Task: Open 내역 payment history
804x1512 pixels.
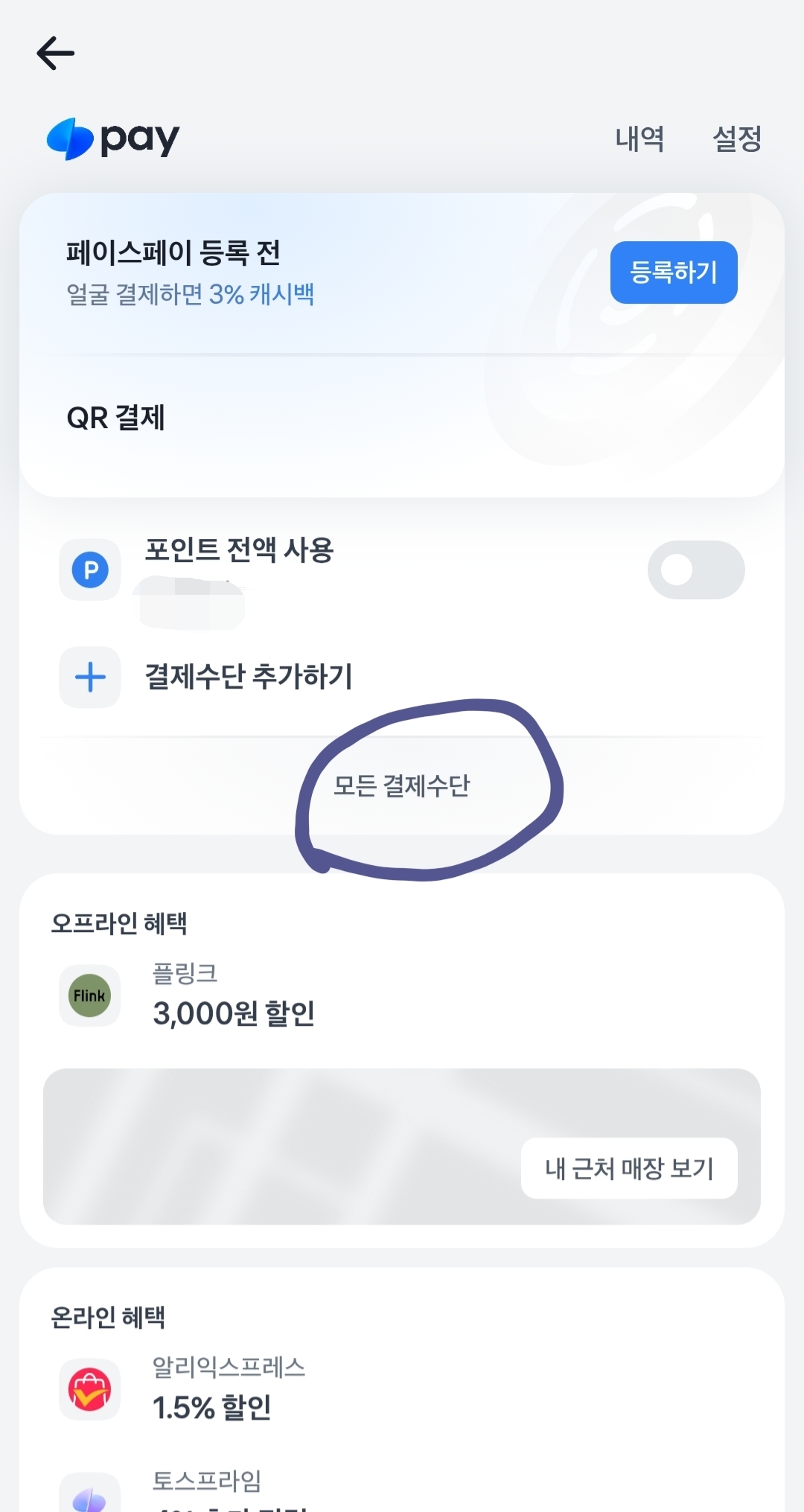Action: [639, 138]
